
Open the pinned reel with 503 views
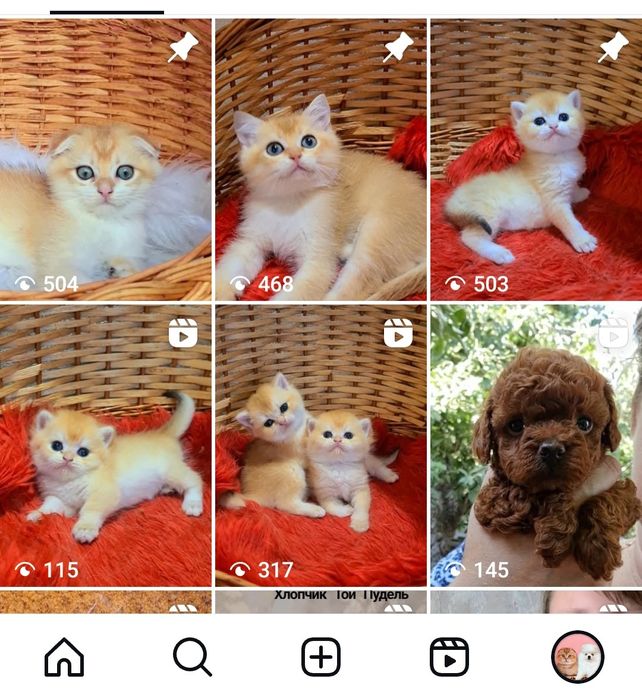(x=536, y=160)
